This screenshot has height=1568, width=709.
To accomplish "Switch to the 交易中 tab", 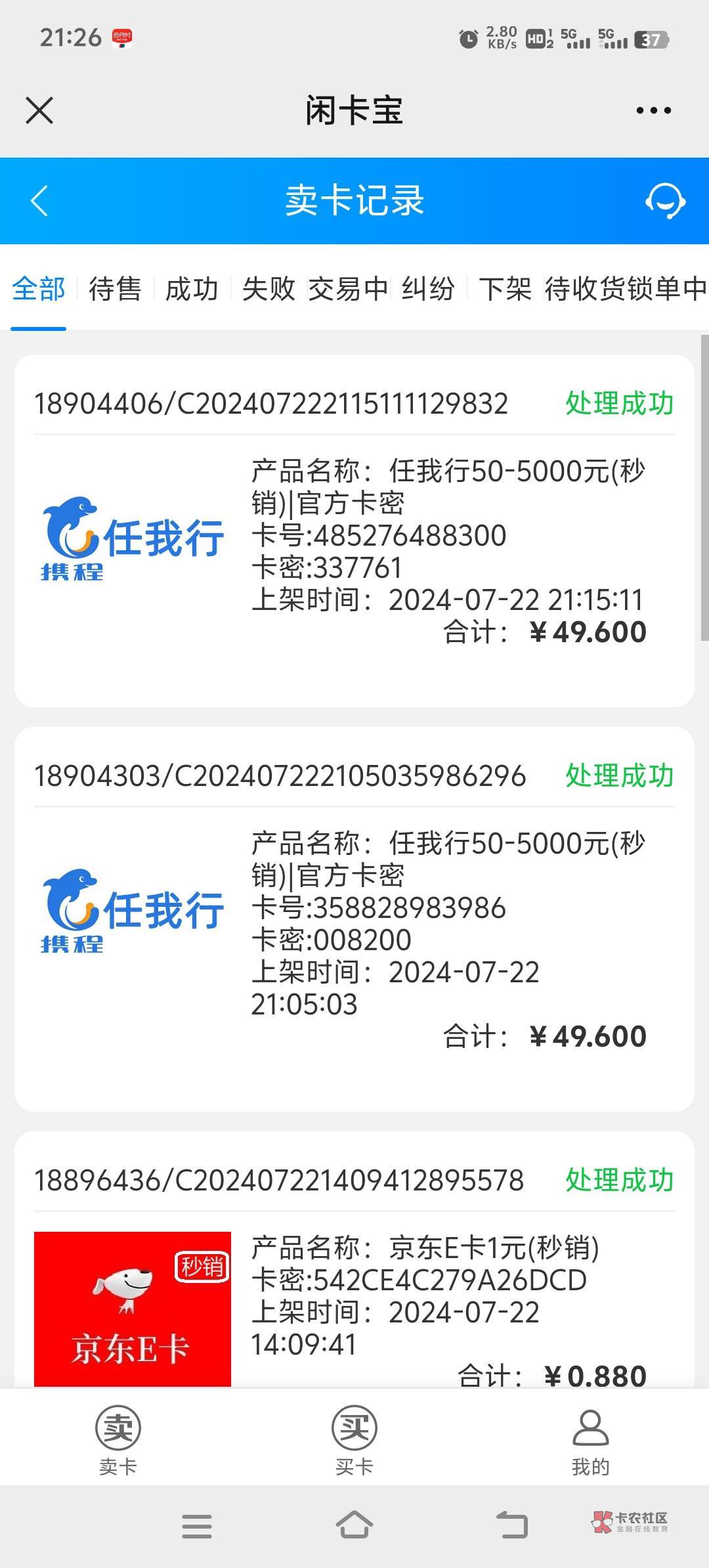I will coord(348,289).
